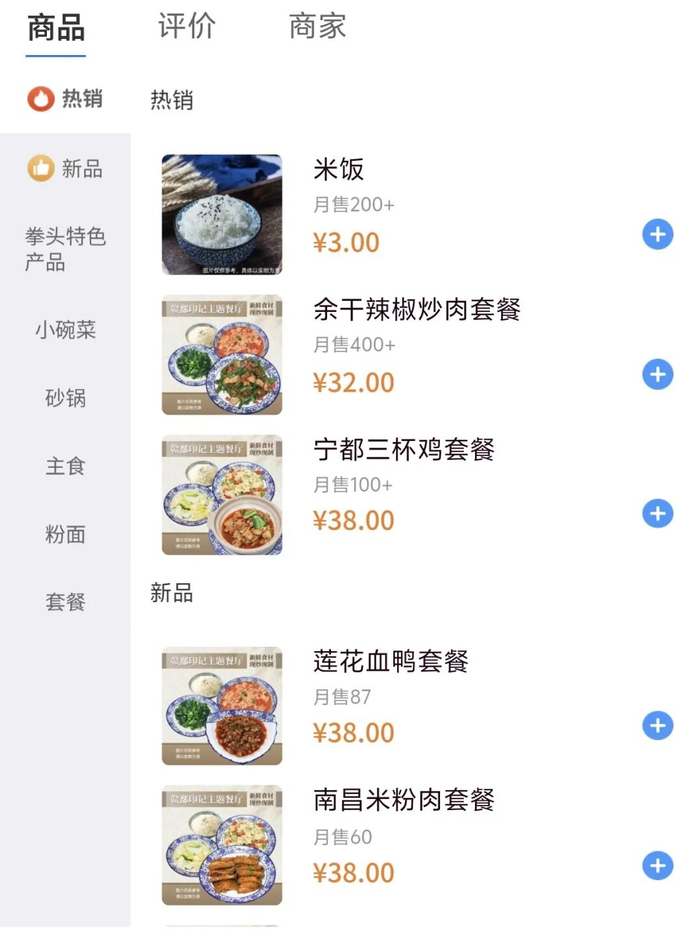The height and width of the screenshot is (934, 700).
Task: Open the 米饭 product photo
Action: (222, 214)
